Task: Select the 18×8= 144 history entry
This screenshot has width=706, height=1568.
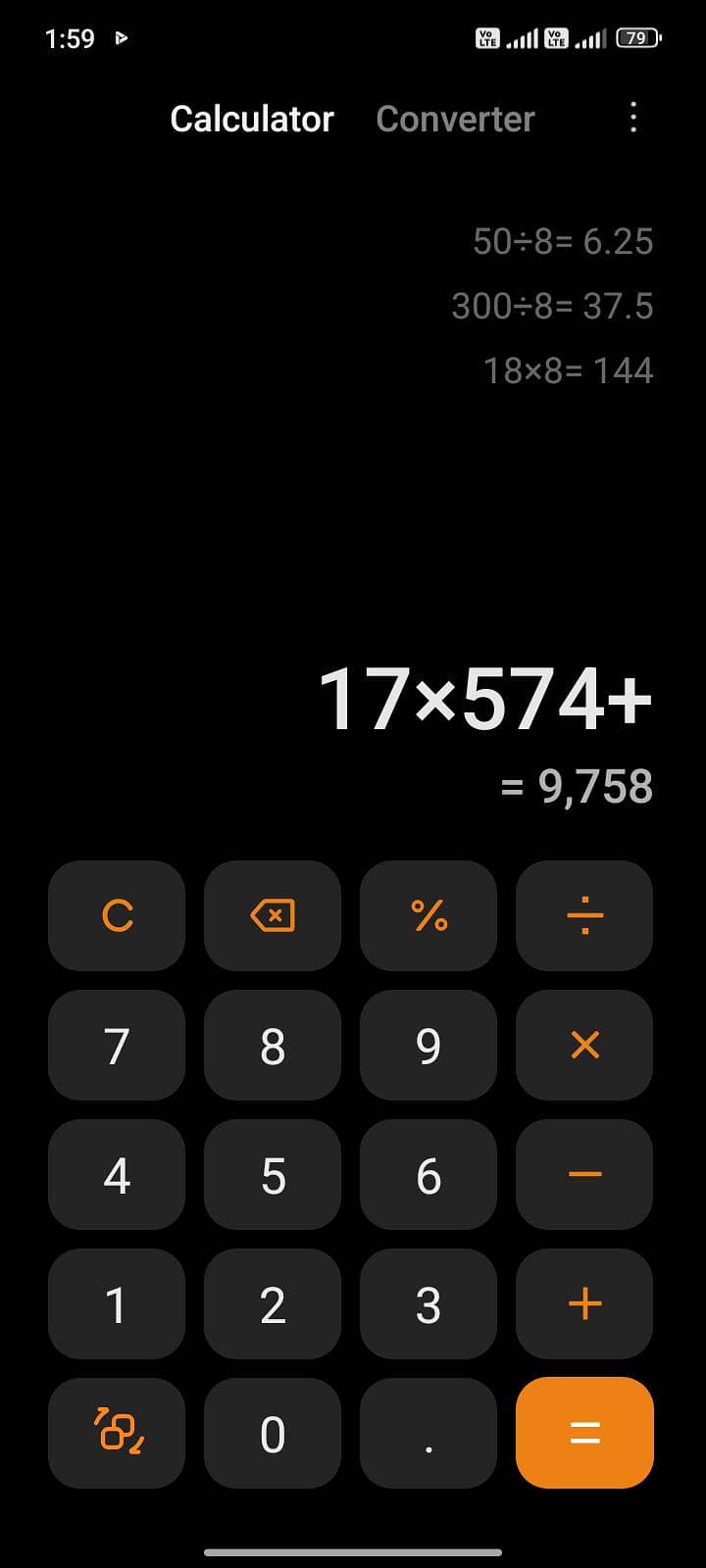Action: [x=568, y=370]
